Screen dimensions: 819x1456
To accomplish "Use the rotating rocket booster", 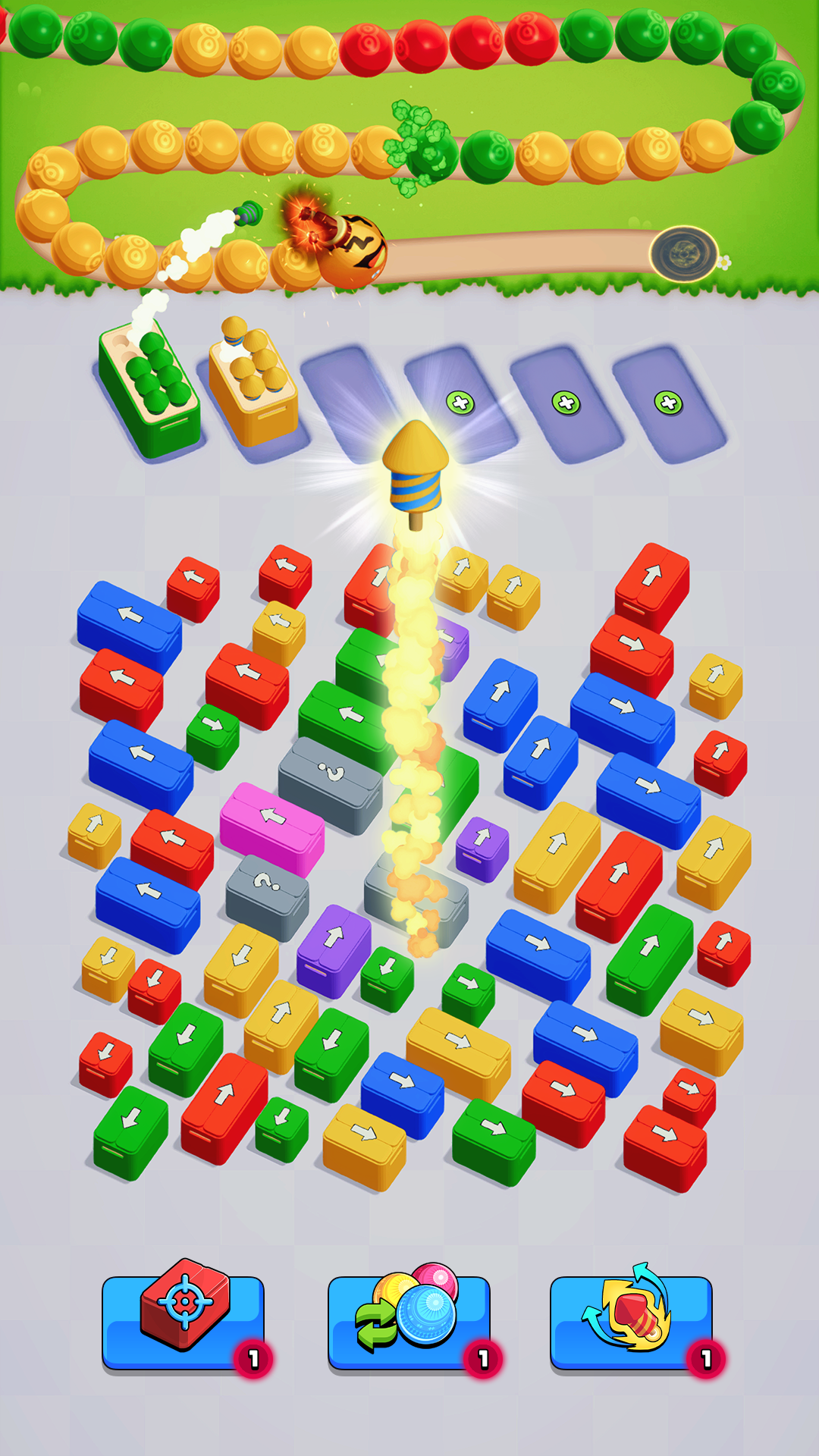I will click(x=631, y=1320).
